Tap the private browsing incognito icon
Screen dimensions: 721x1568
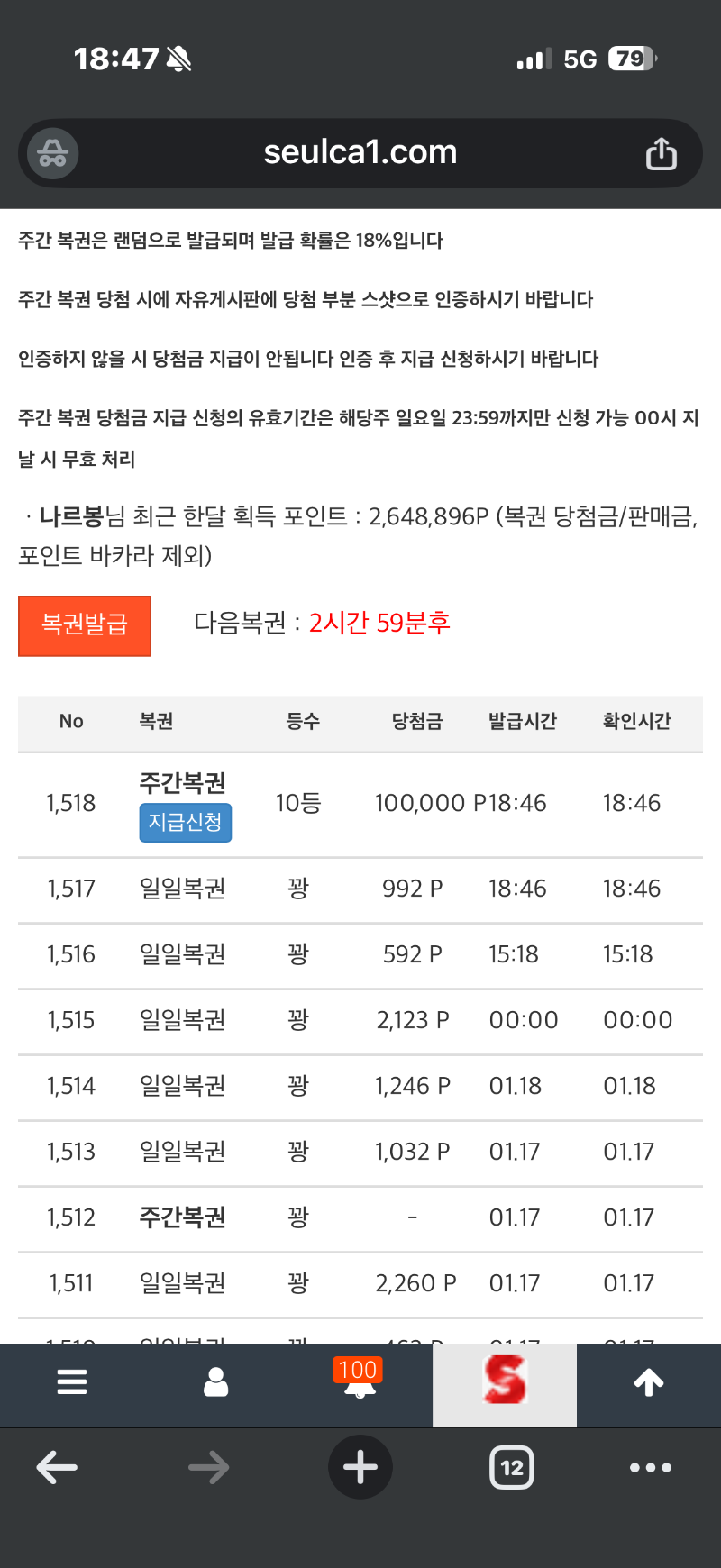click(52, 154)
